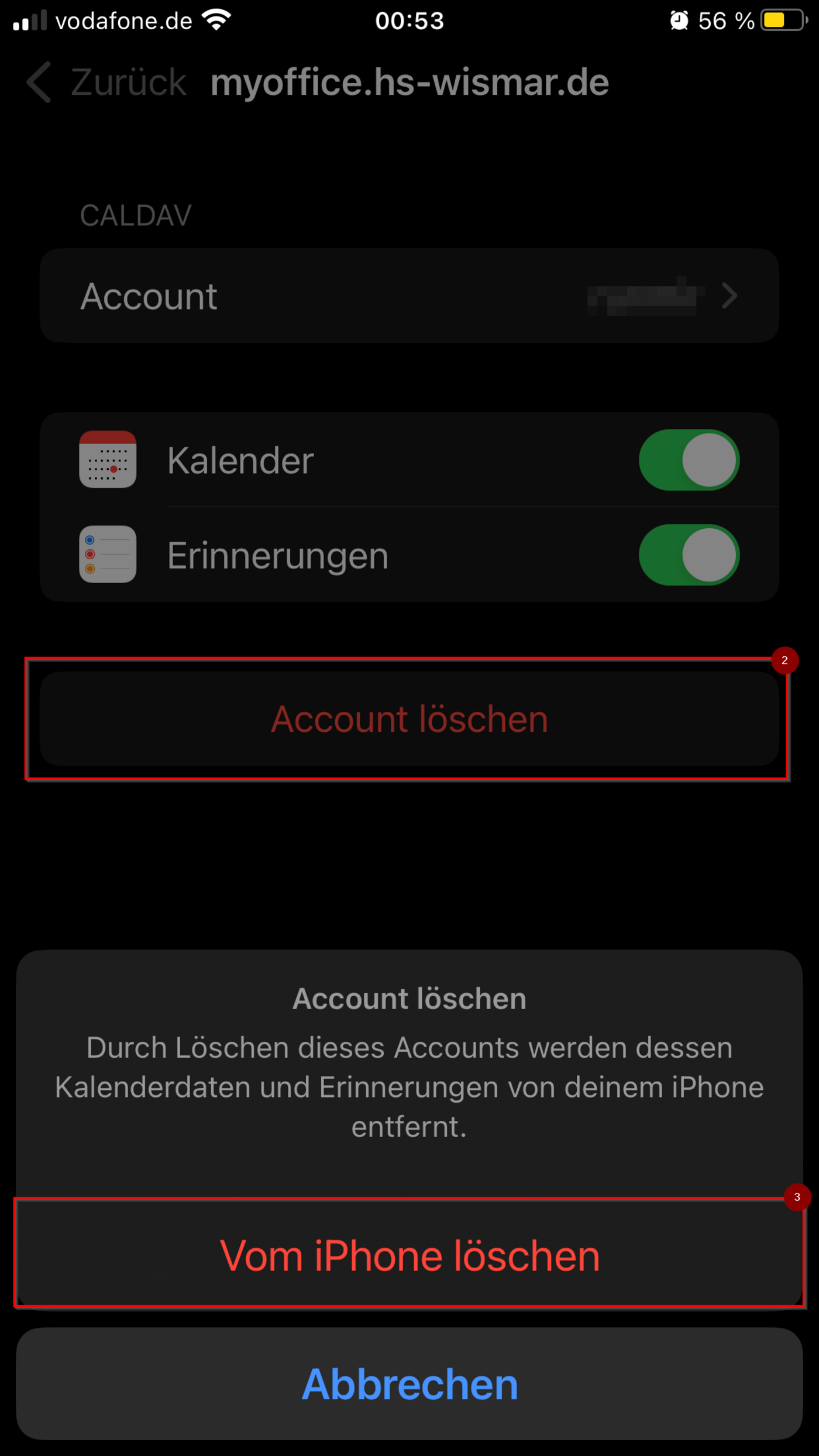Disable the Kalender switch
This screenshot has width=819, height=1456.
click(x=689, y=460)
